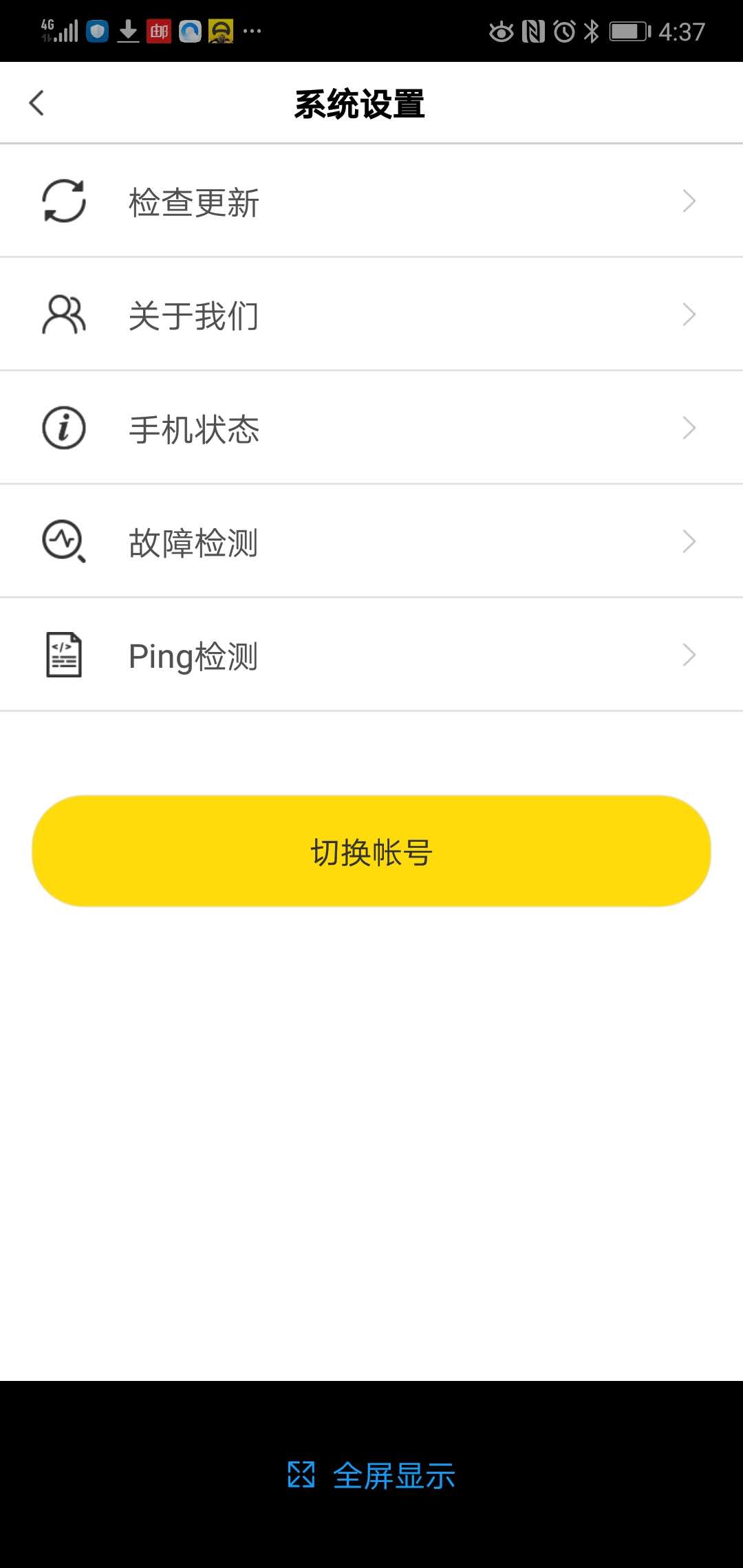743x1568 pixels.
Task: Open 关于我们 using its chevron arrow
Action: pyautogui.click(x=689, y=314)
